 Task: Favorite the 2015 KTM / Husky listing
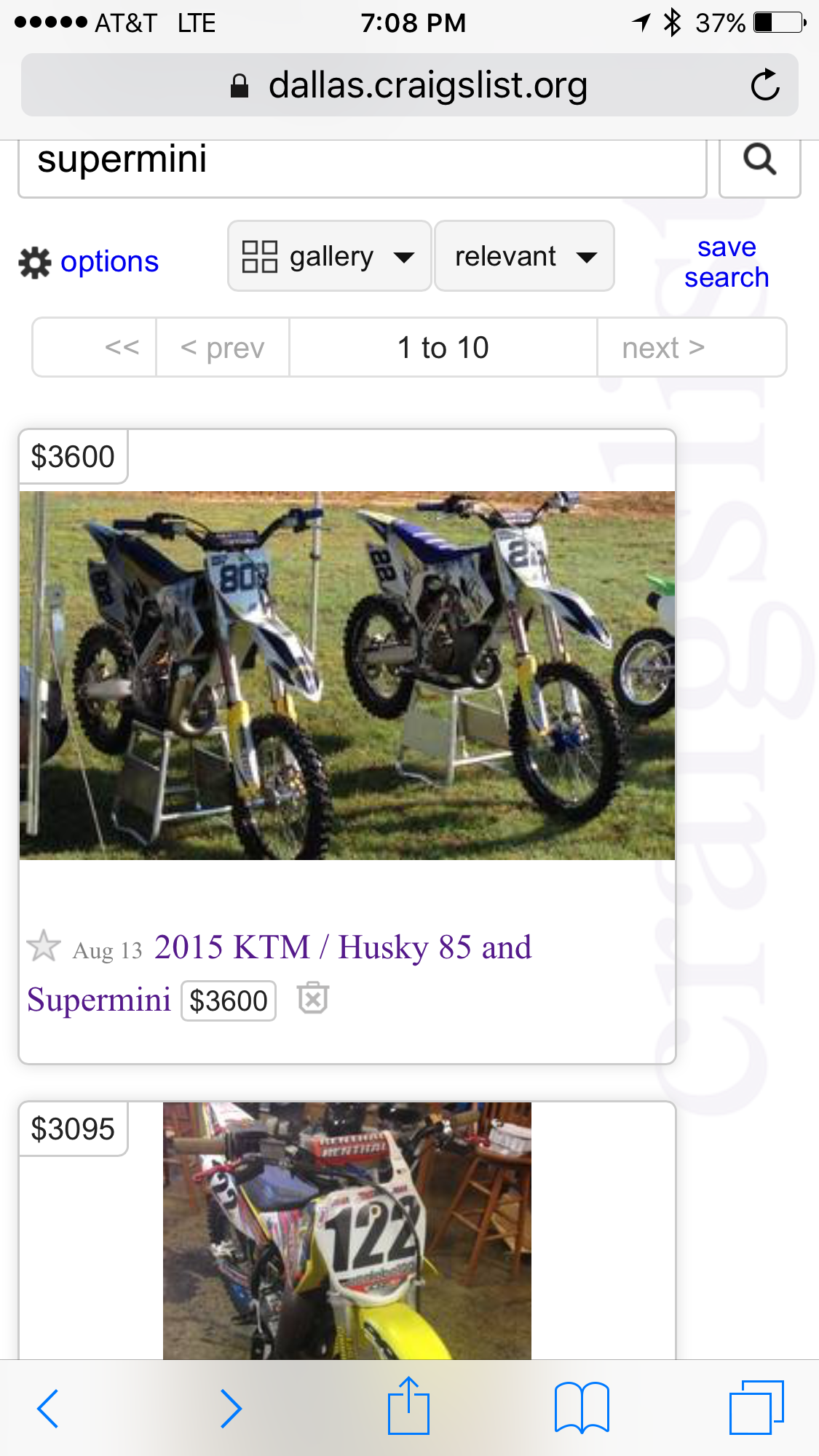[44, 946]
